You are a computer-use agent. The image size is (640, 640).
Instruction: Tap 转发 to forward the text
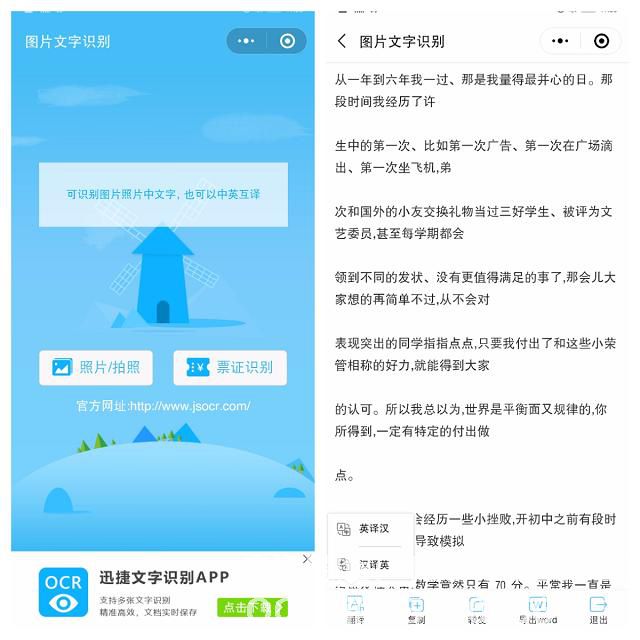(x=476, y=609)
